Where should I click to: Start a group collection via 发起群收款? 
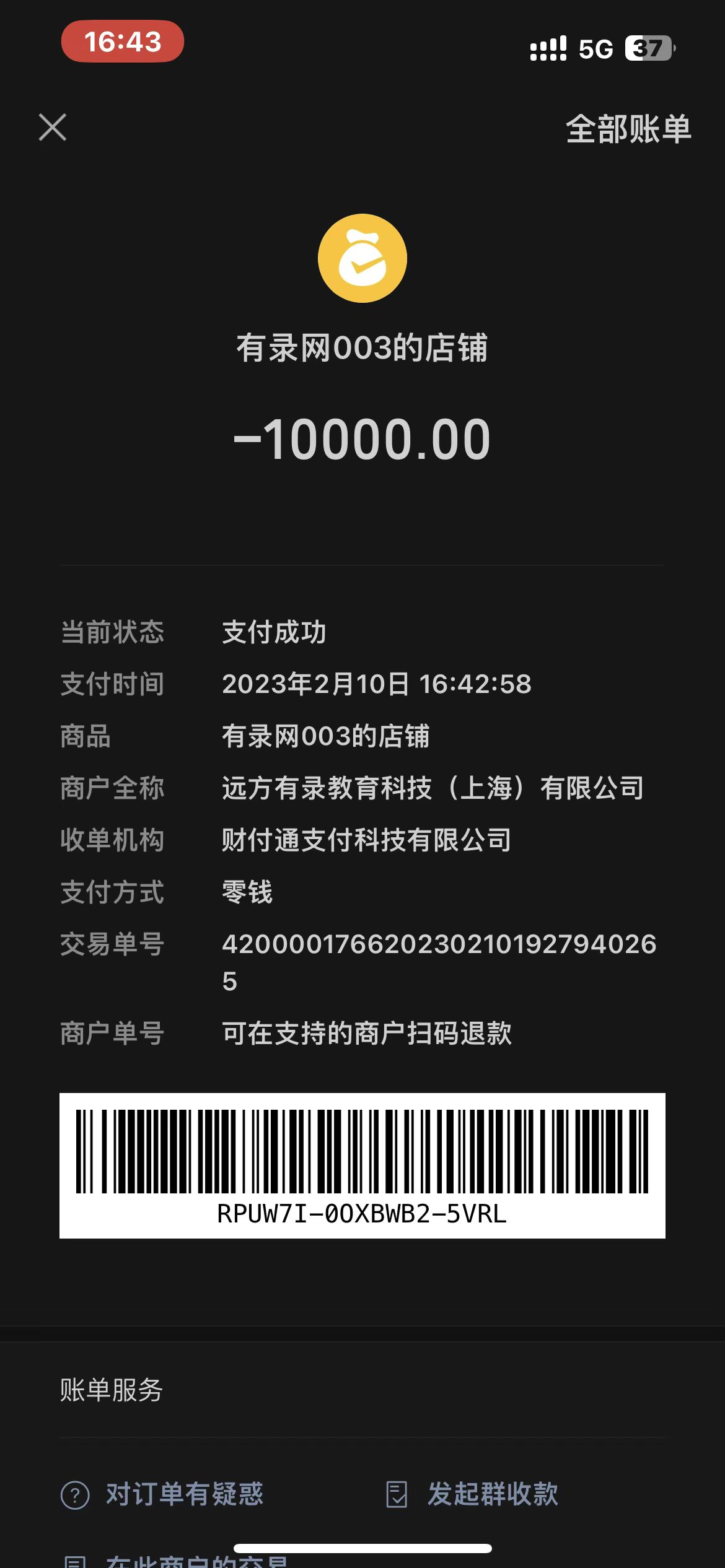point(472,1494)
